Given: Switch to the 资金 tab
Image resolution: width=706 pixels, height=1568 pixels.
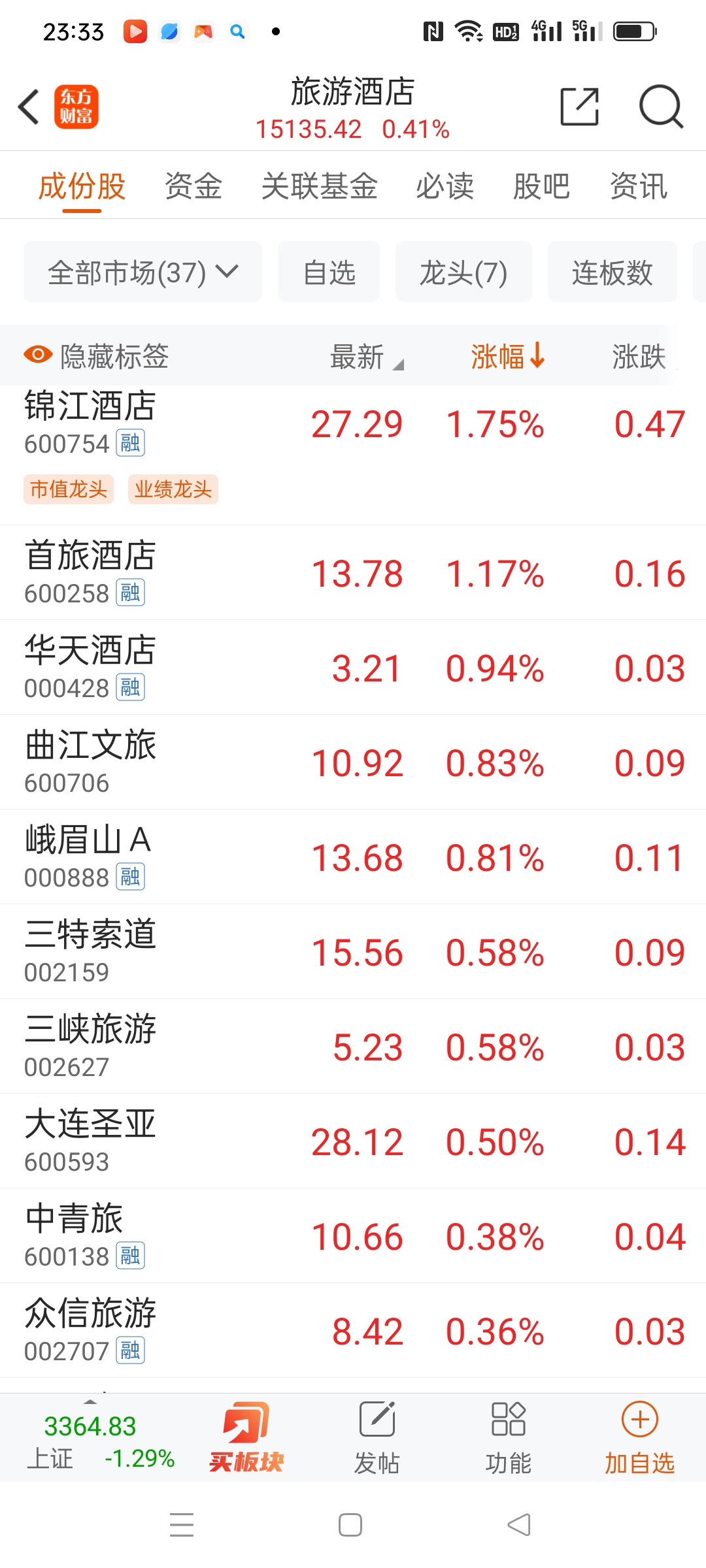Looking at the screenshot, I should [193, 186].
